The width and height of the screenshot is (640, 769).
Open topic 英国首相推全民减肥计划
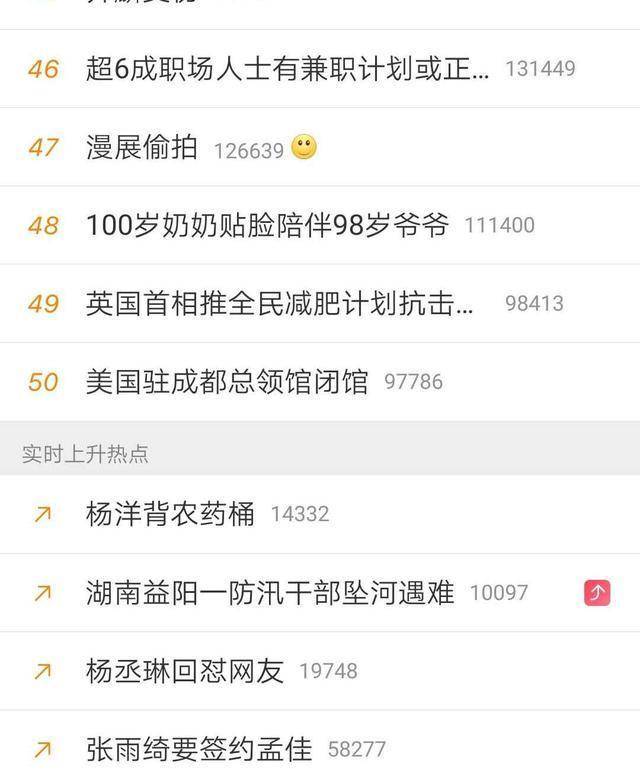(279, 304)
